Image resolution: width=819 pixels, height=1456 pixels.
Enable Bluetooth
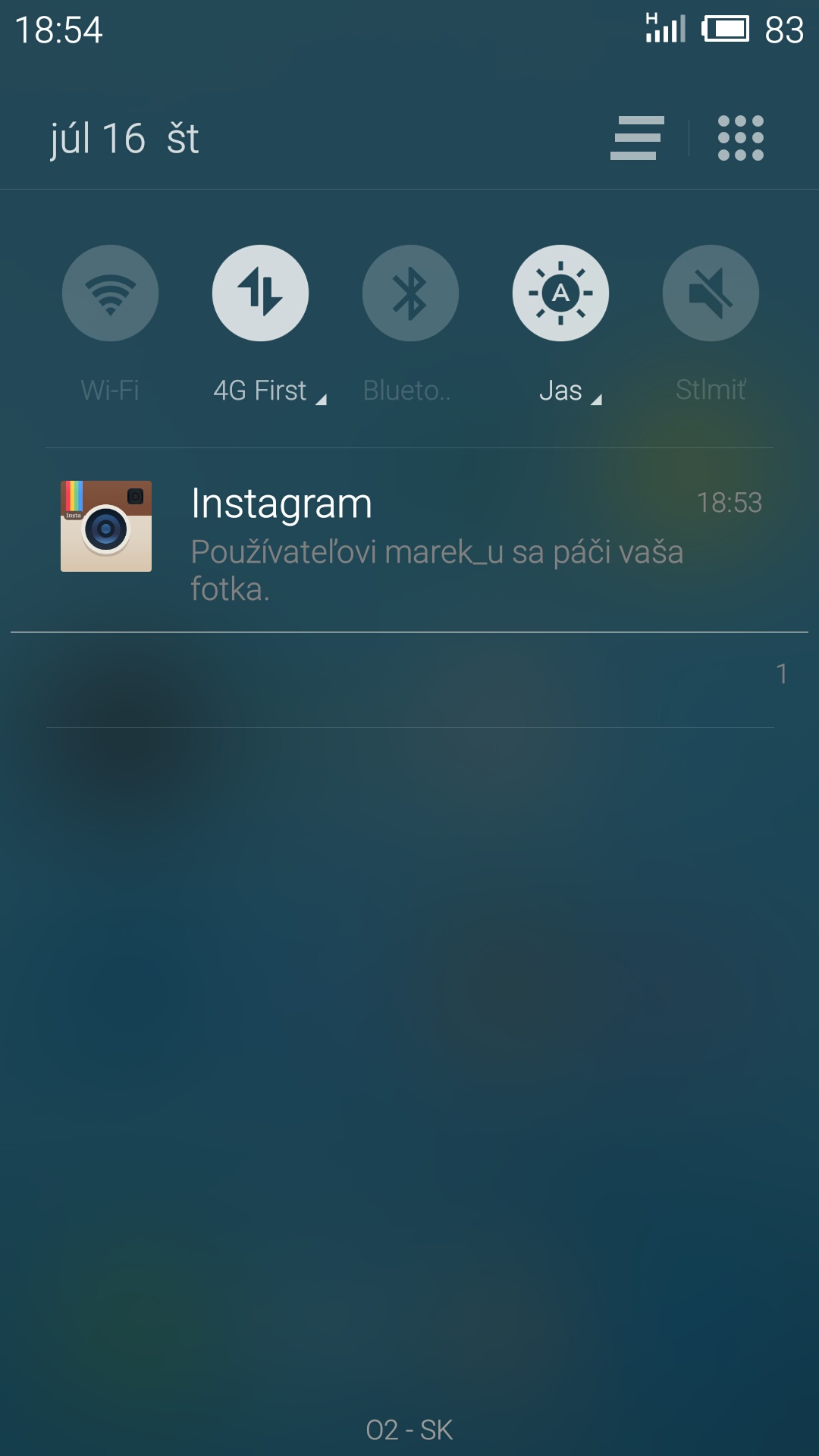[410, 293]
